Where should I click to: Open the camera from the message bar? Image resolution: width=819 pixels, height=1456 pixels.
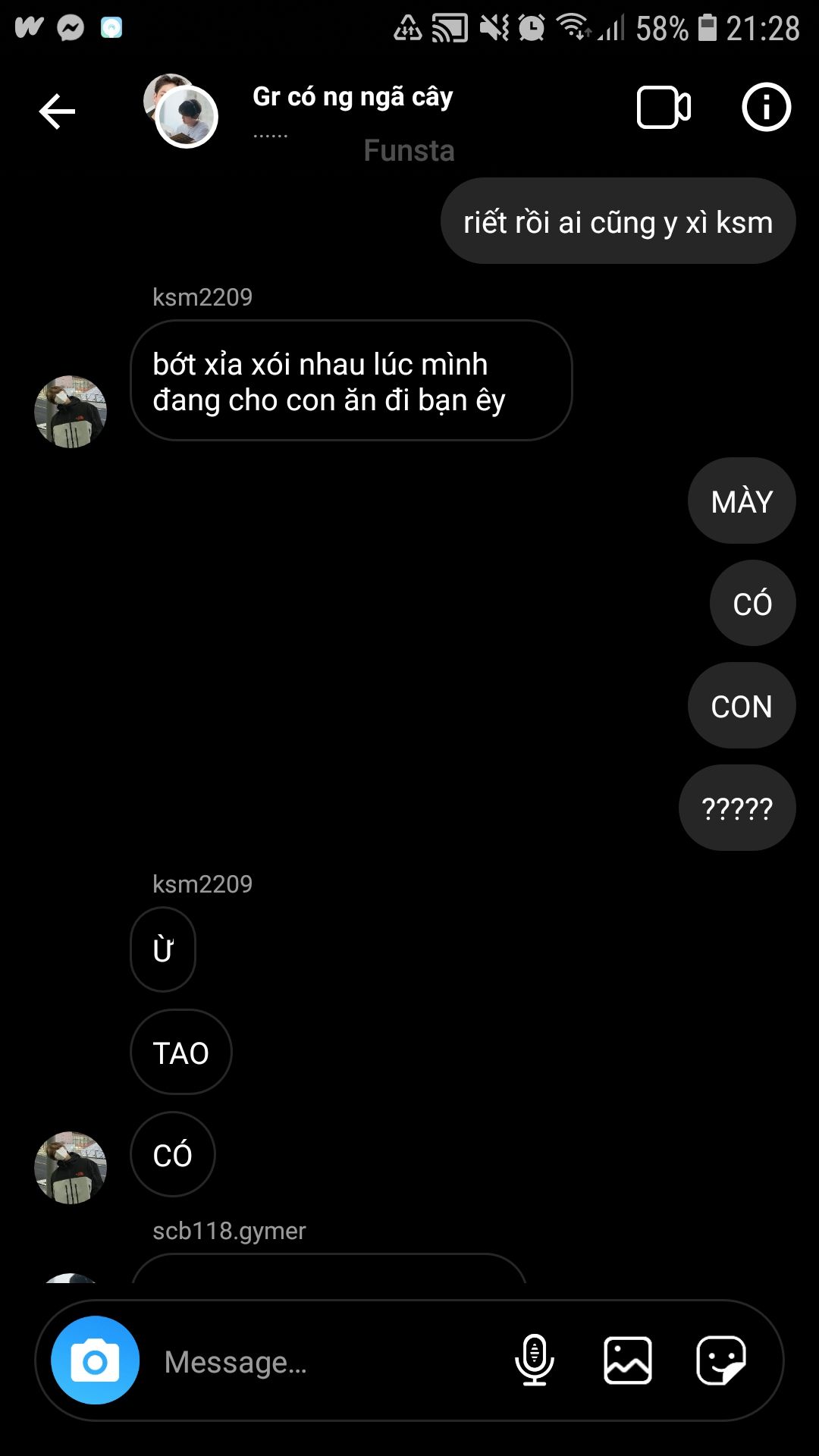(95, 1360)
